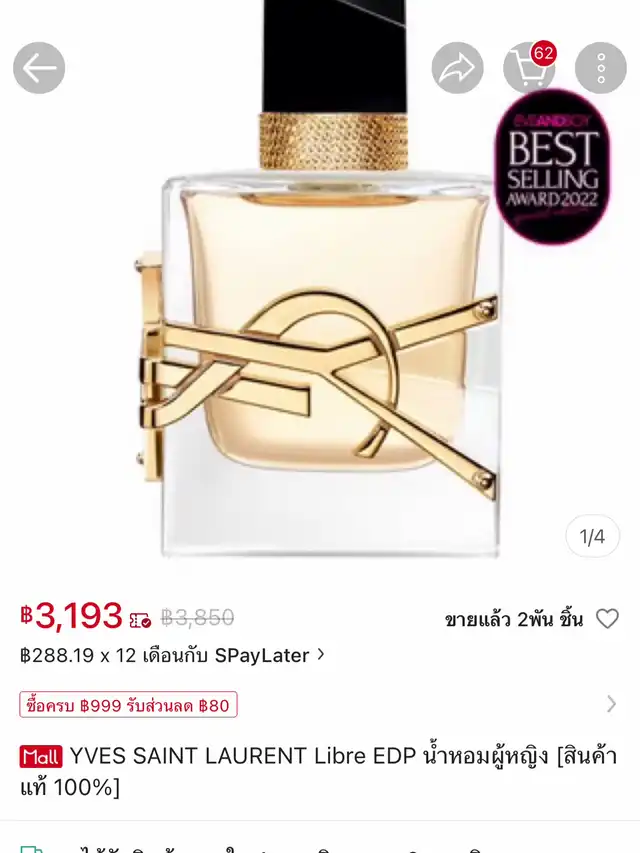Viewport: 640px width, 853px height.
Task: Open SPayLater installment details
Action: click(172, 655)
